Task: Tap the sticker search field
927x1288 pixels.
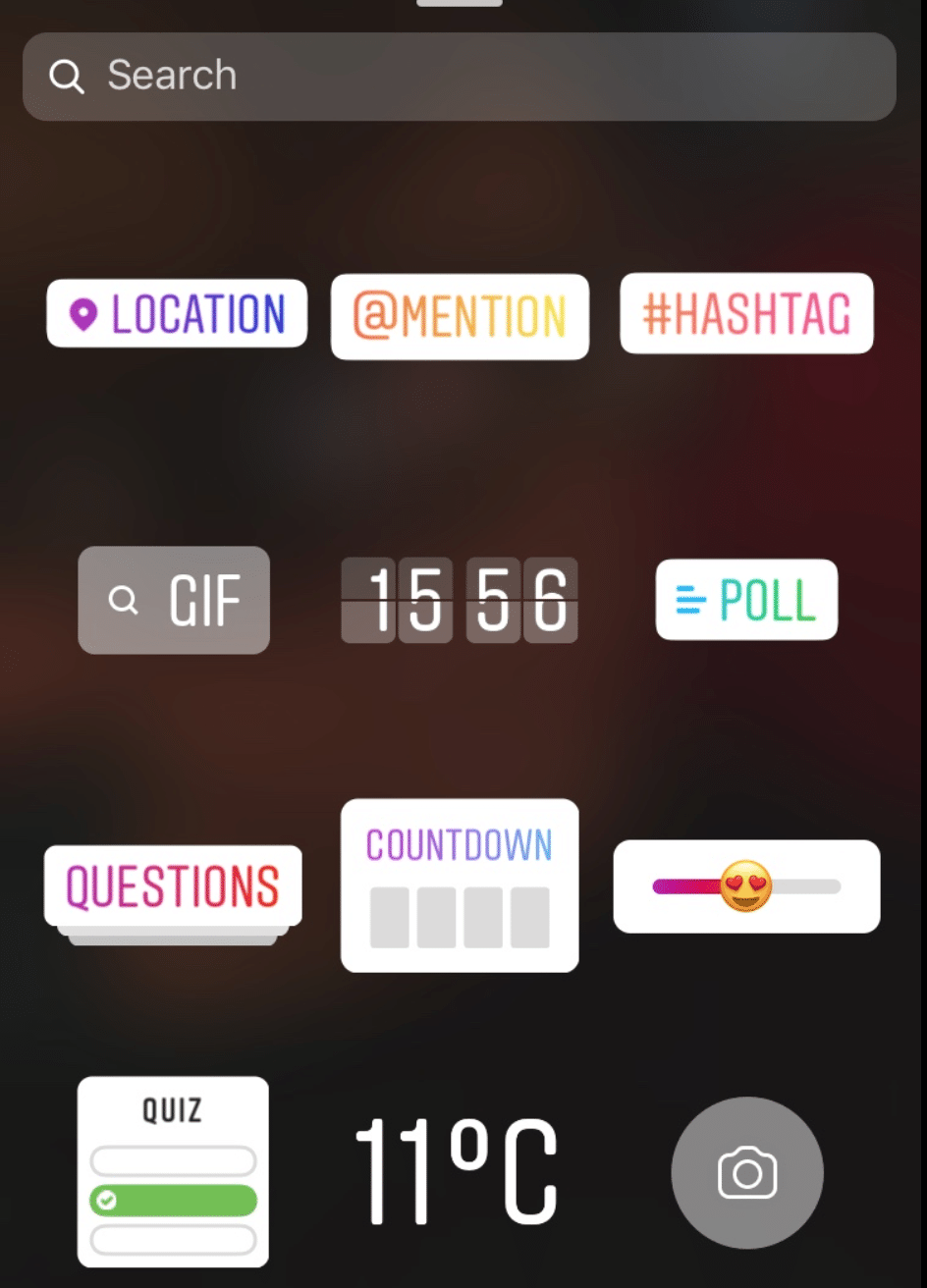Action: pos(459,77)
